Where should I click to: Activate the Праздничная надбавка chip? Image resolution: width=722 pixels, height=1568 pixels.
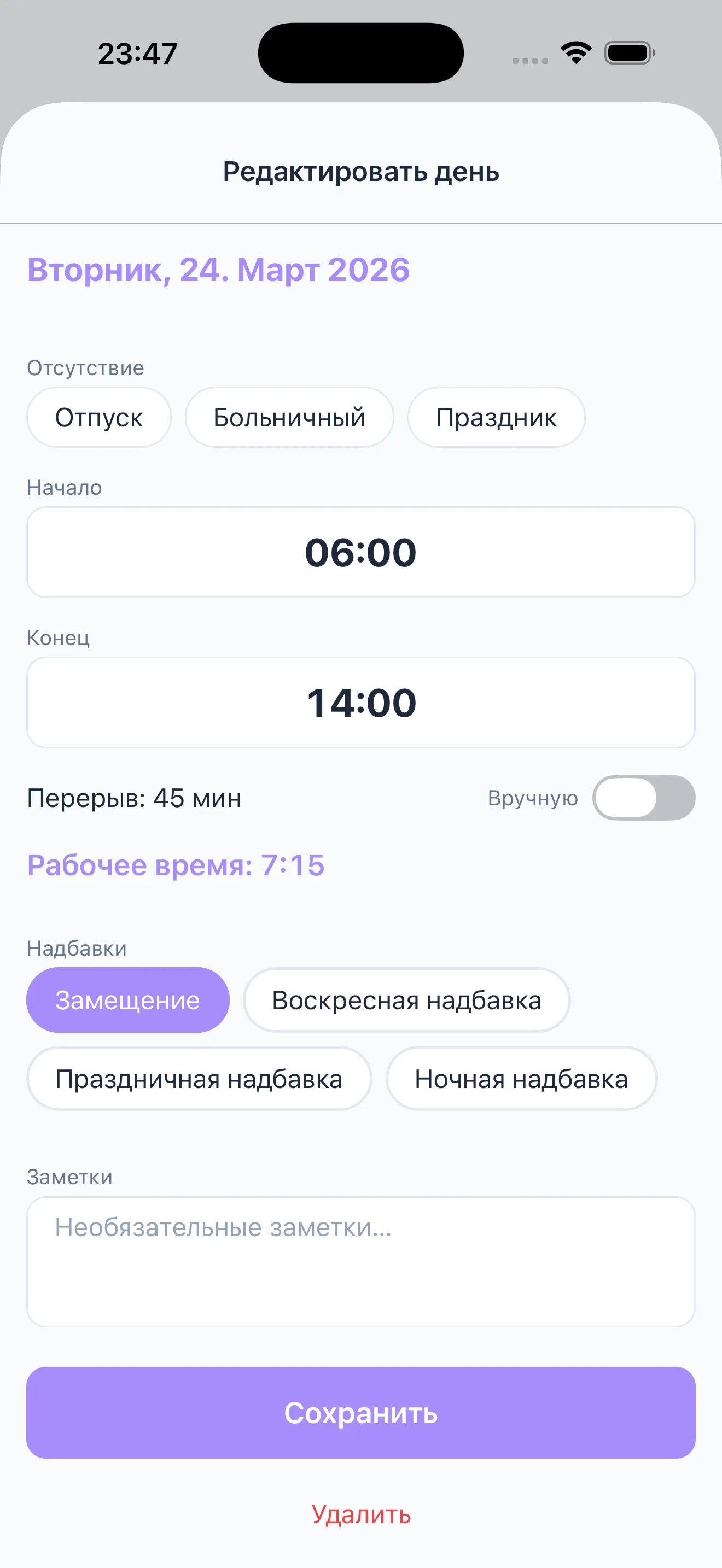[x=199, y=1078]
